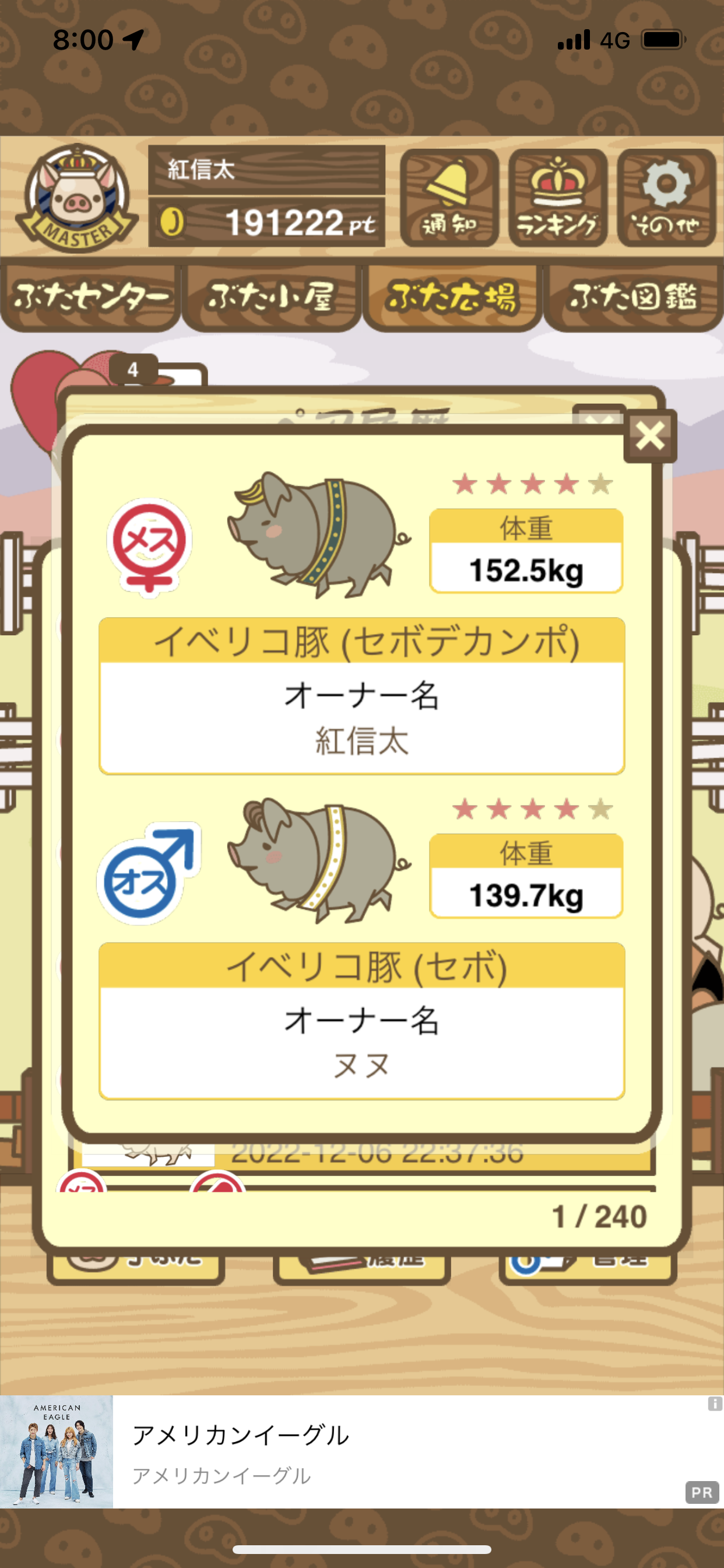Tap the MASTER pig profile badge
The width and height of the screenshot is (724, 1568).
(77, 198)
